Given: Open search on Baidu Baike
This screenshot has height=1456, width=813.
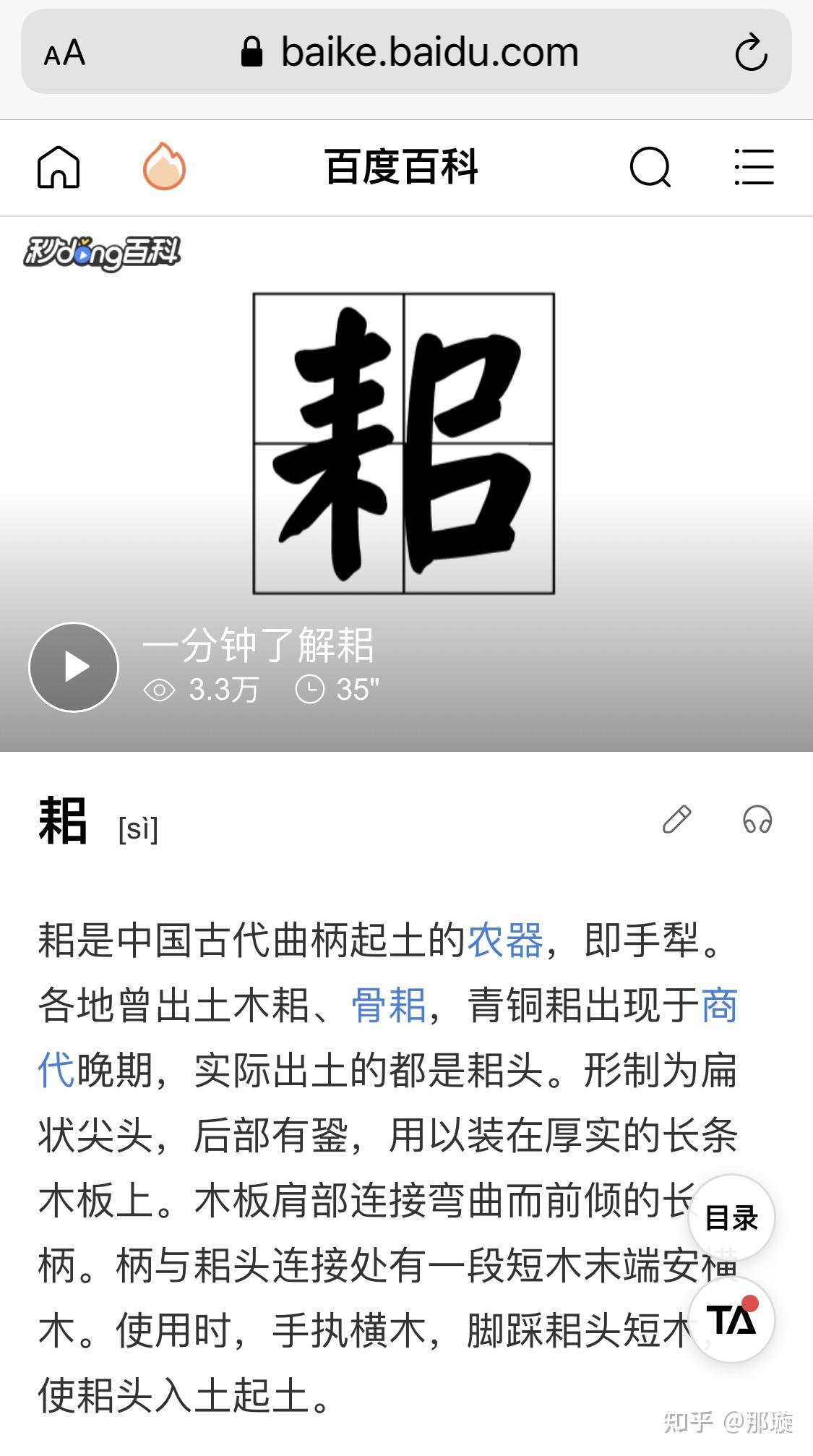Looking at the screenshot, I should [x=650, y=167].
